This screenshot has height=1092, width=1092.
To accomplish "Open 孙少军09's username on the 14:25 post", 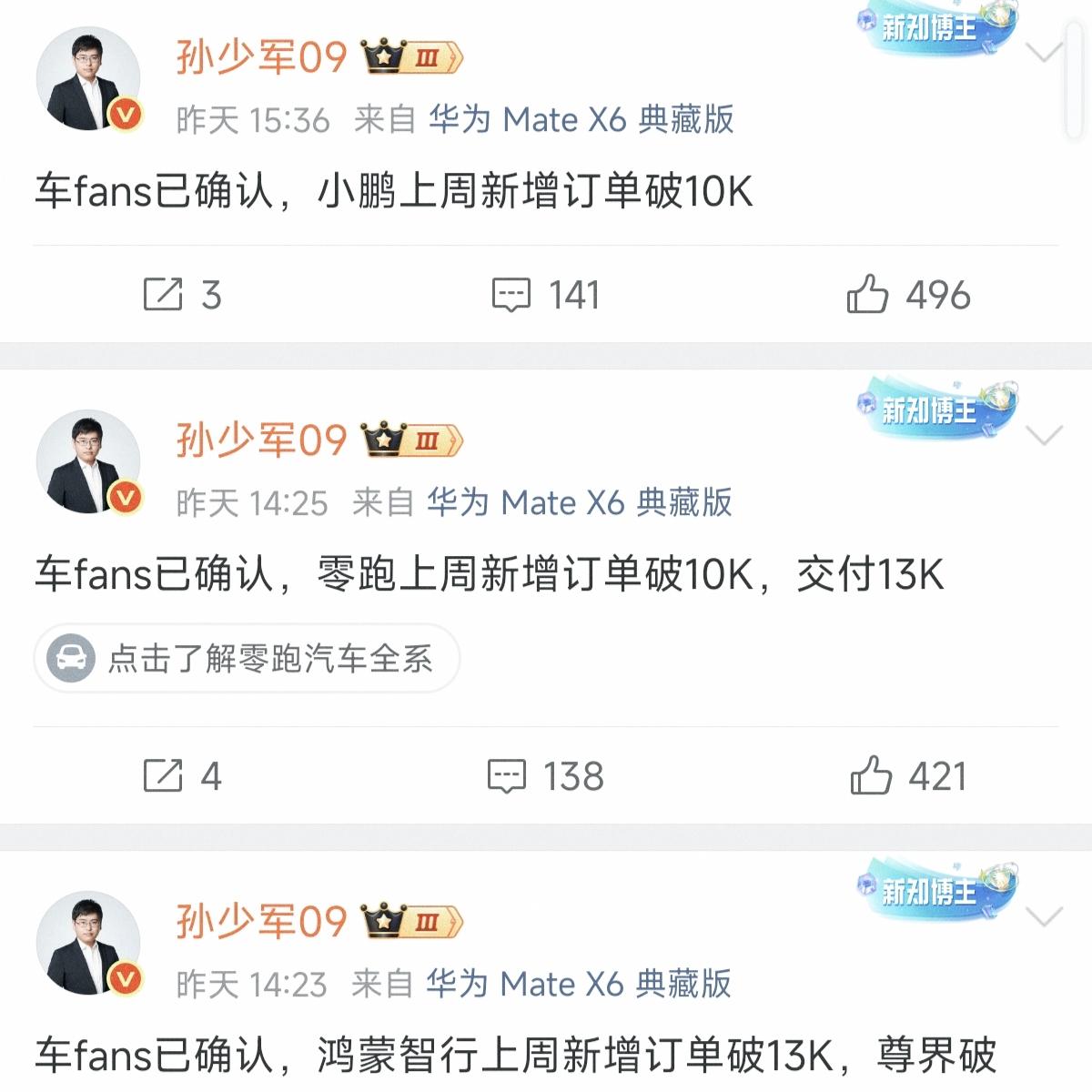I will pos(261,440).
